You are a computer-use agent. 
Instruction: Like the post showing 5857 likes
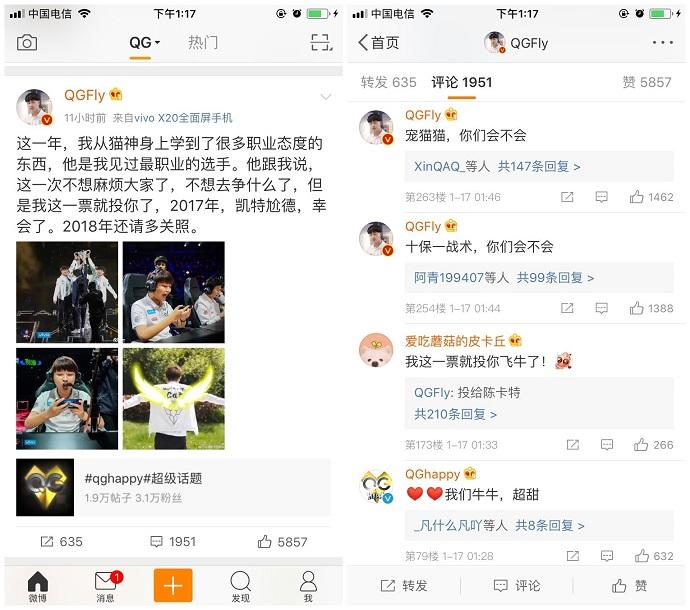(x=283, y=541)
